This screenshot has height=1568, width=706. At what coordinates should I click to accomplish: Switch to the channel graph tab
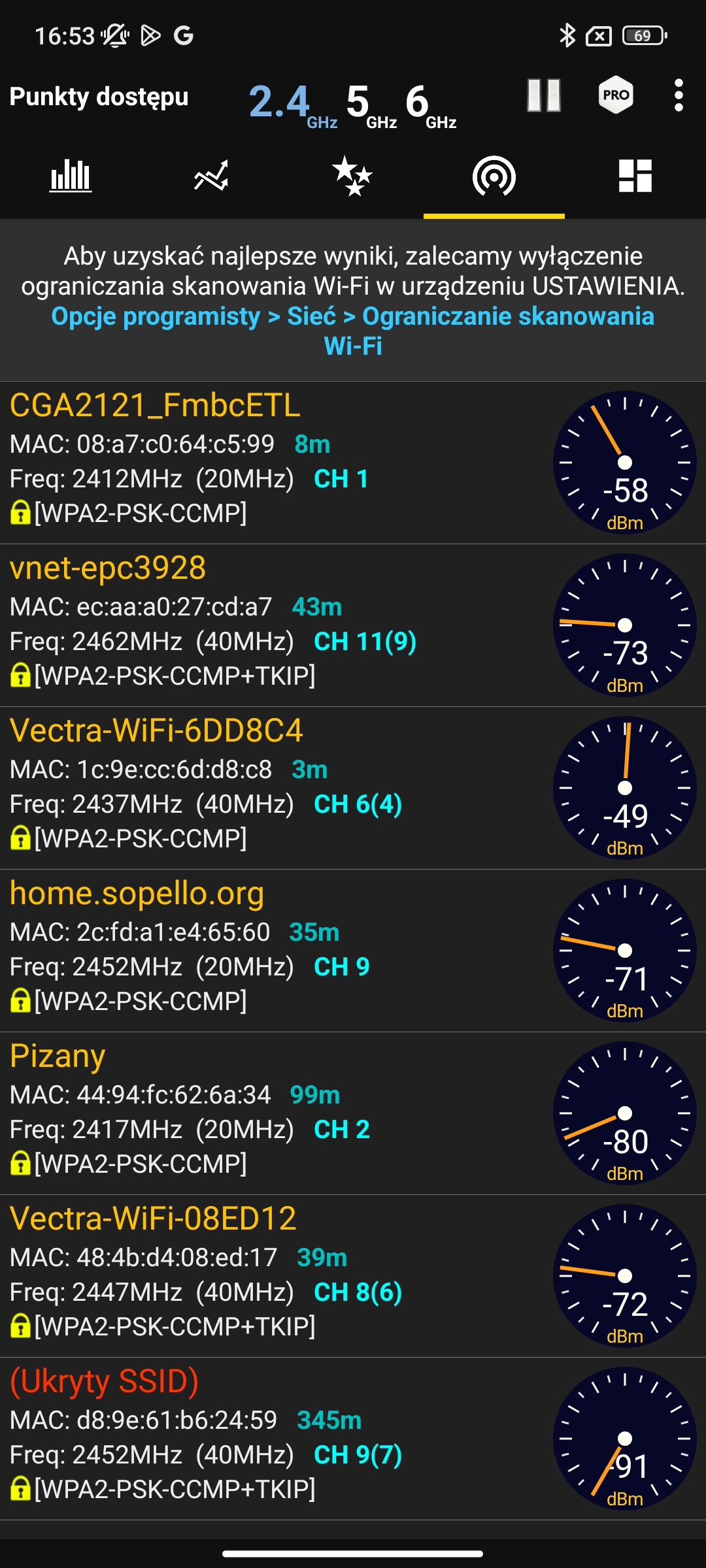tap(71, 176)
